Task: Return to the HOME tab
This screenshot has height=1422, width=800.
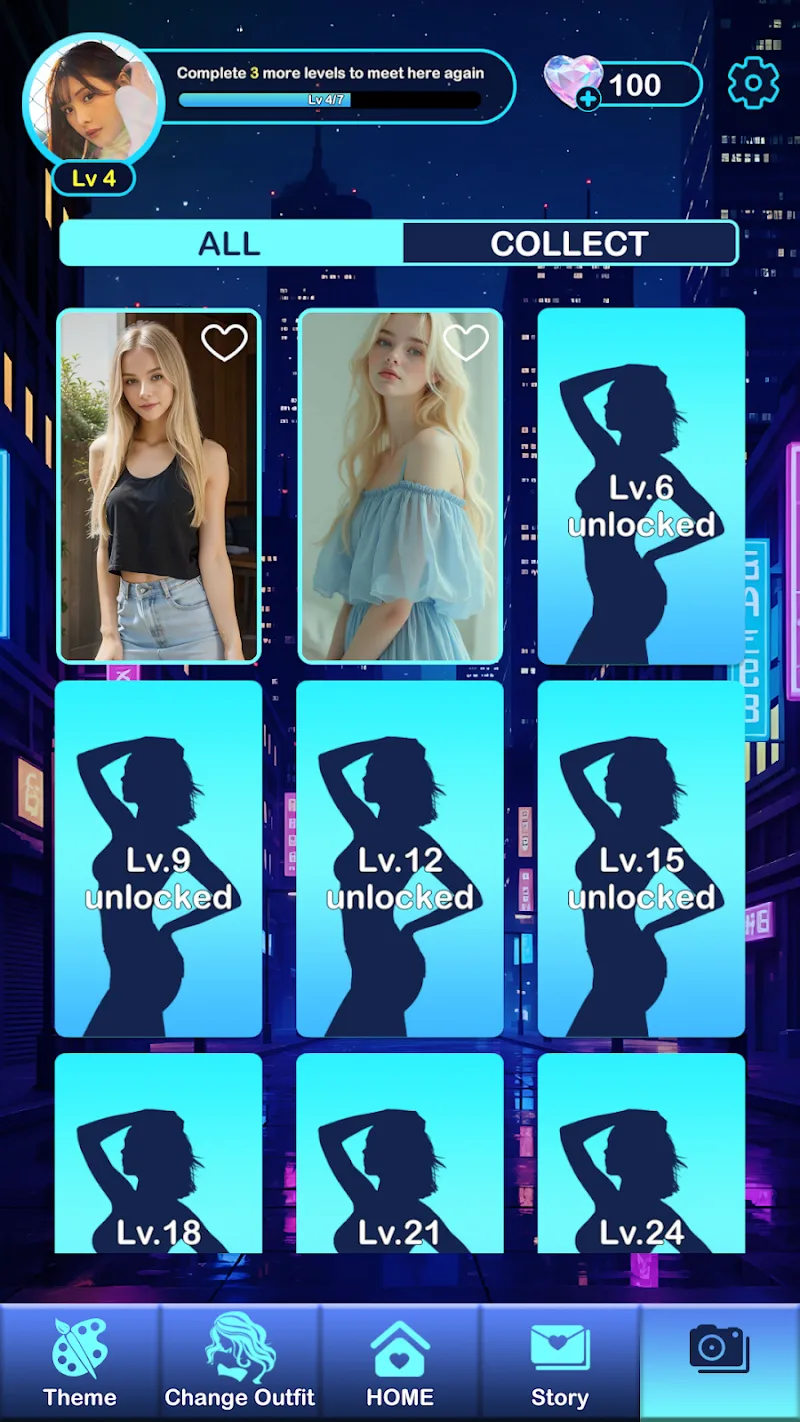Action: click(x=400, y=1362)
